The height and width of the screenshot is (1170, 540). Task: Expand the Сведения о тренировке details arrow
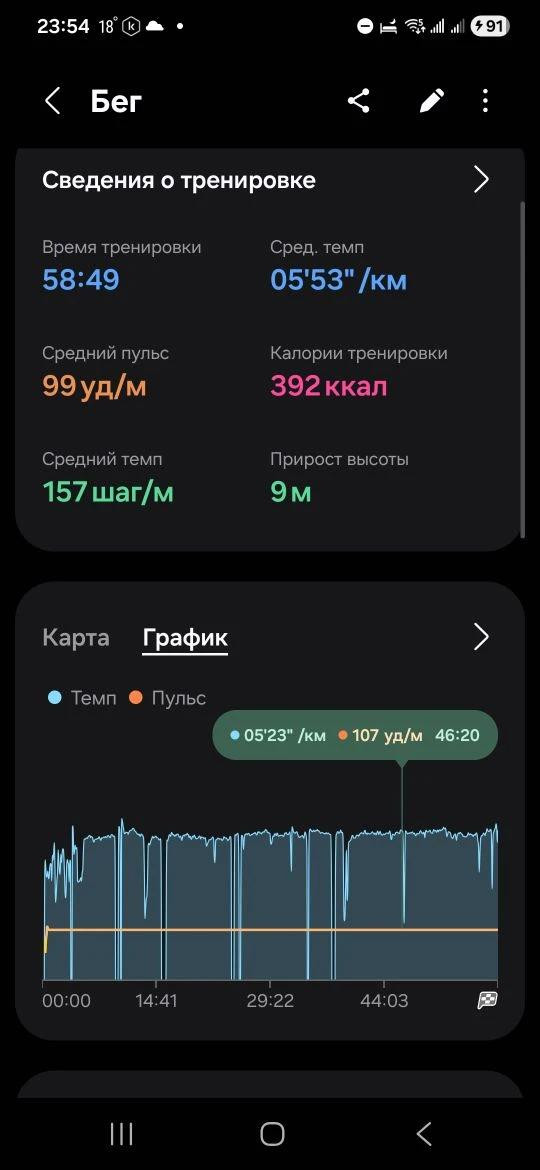coord(482,180)
